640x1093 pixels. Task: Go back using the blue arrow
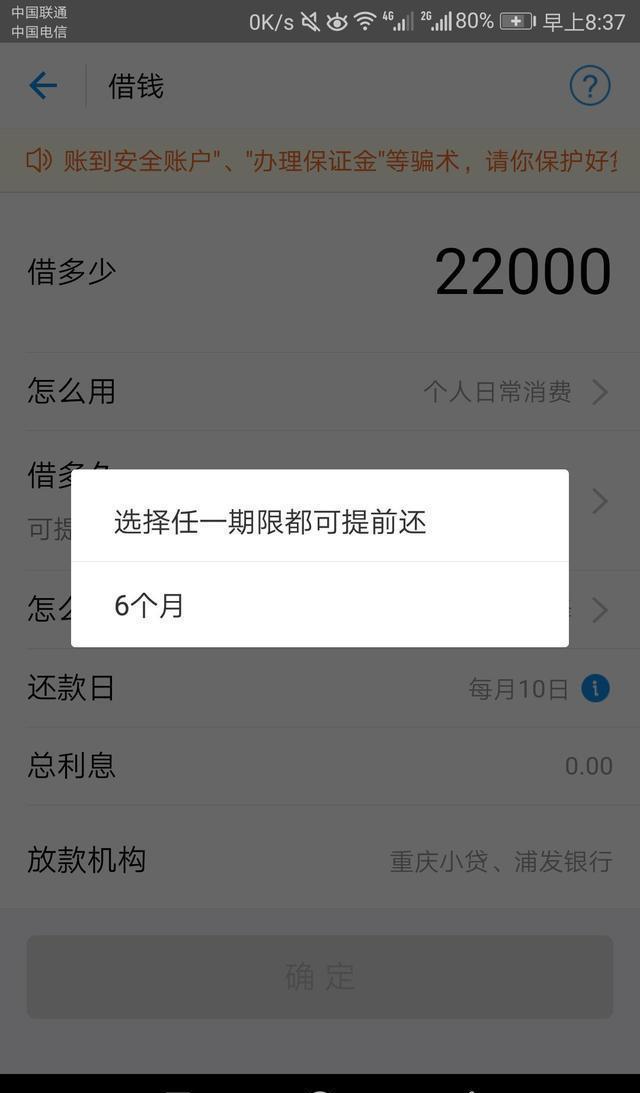coord(43,86)
